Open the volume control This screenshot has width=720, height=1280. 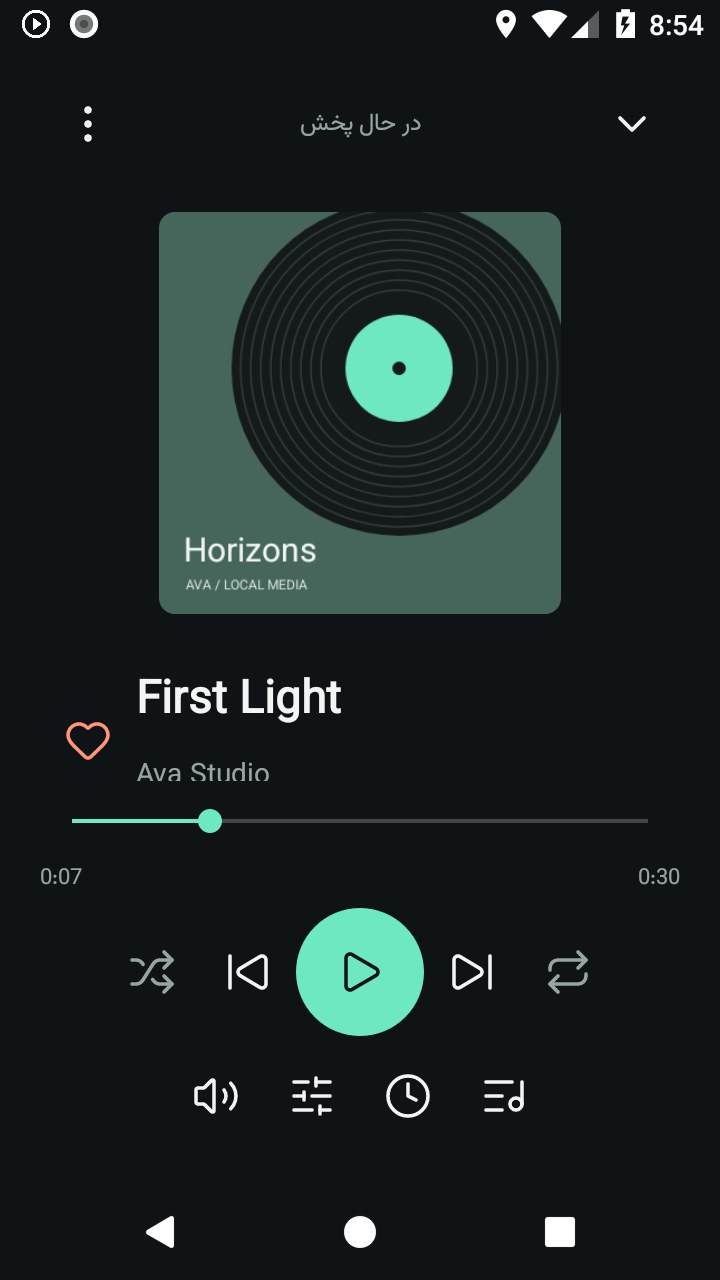216,1097
